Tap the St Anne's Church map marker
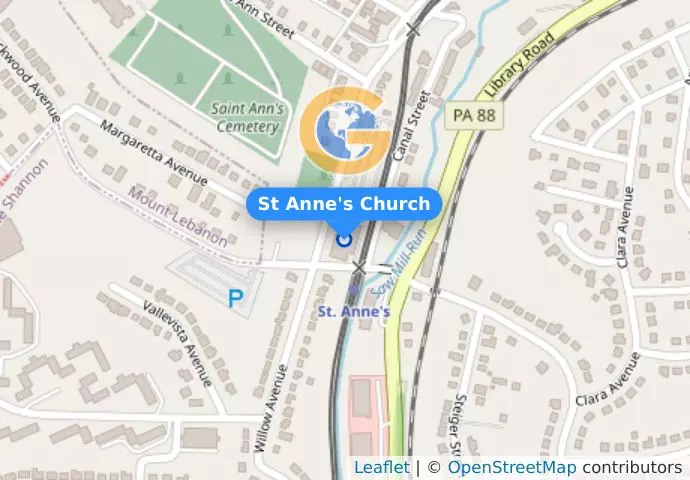This screenshot has height=480, width=690. [x=344, y=239]
